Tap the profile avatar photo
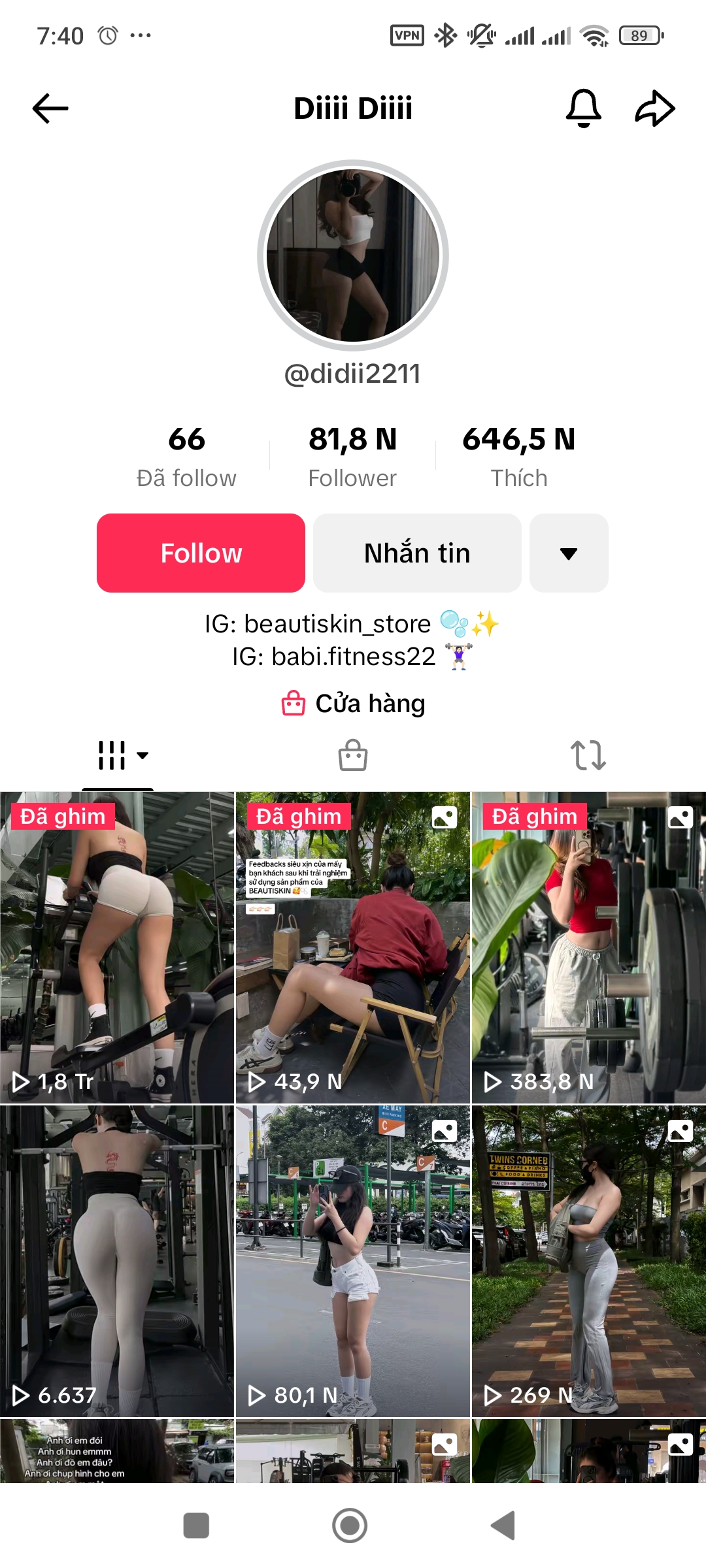Image resolution: width=706 pixels, height=1568 pixels. 353,255
